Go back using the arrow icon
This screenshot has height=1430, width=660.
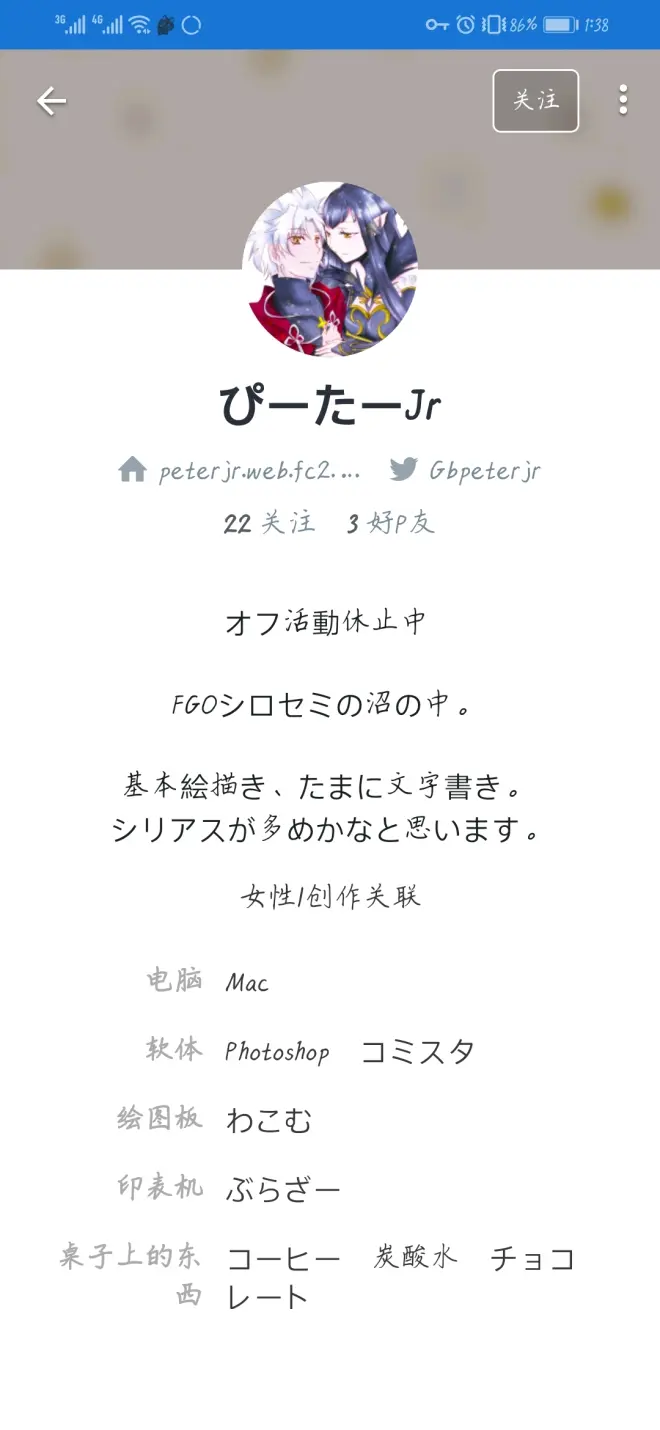(x=51, y=101)
